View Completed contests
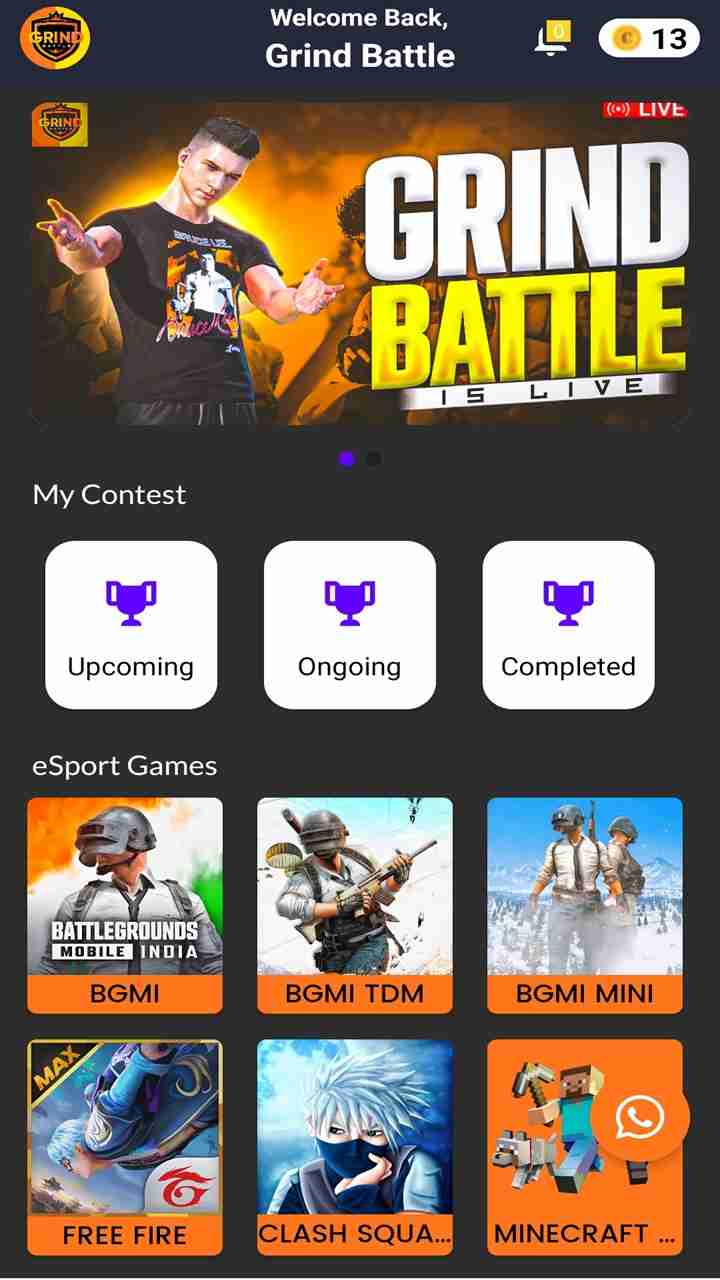 [568, 625]
